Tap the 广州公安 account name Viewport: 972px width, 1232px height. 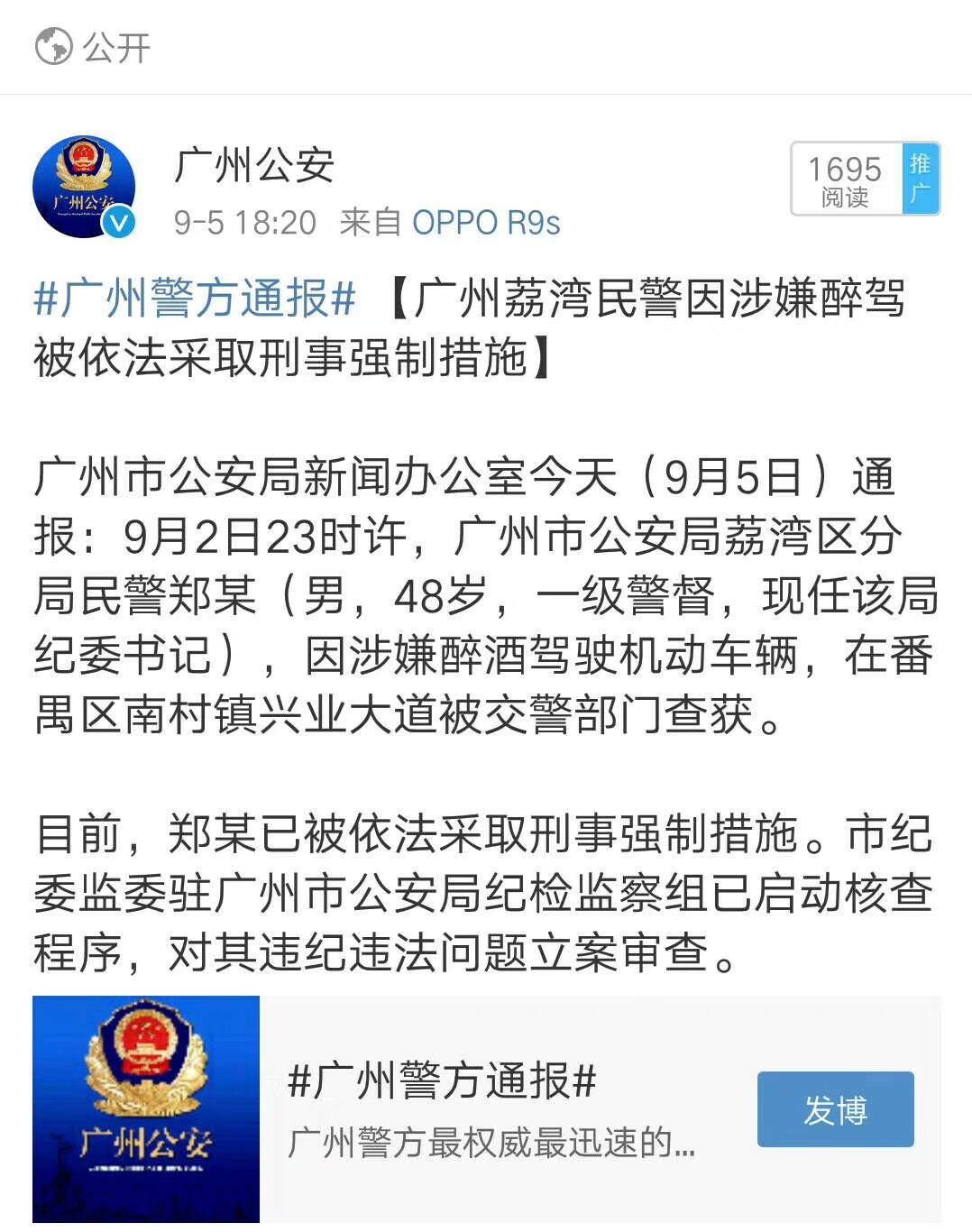pos(254,165)
